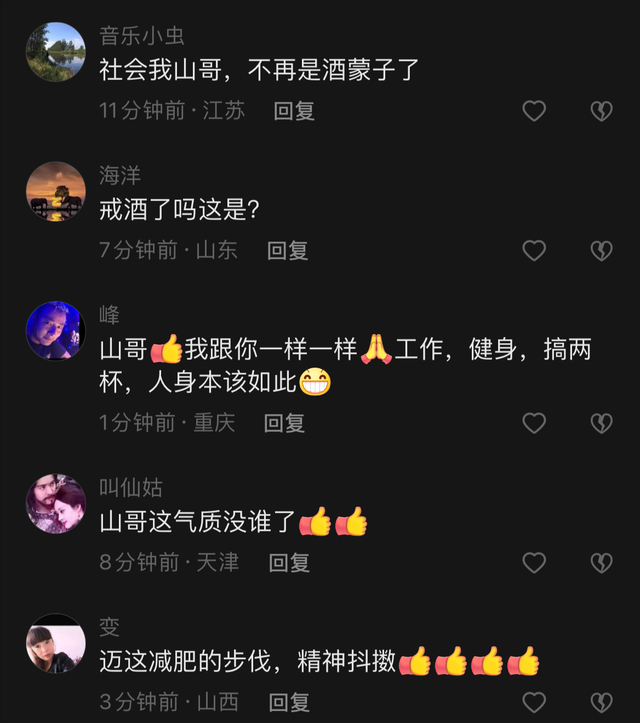The width and height of the screenshot is (640, 723).
Task: Like 音乐小虫's comment
Action: click(x=534, y=111)
